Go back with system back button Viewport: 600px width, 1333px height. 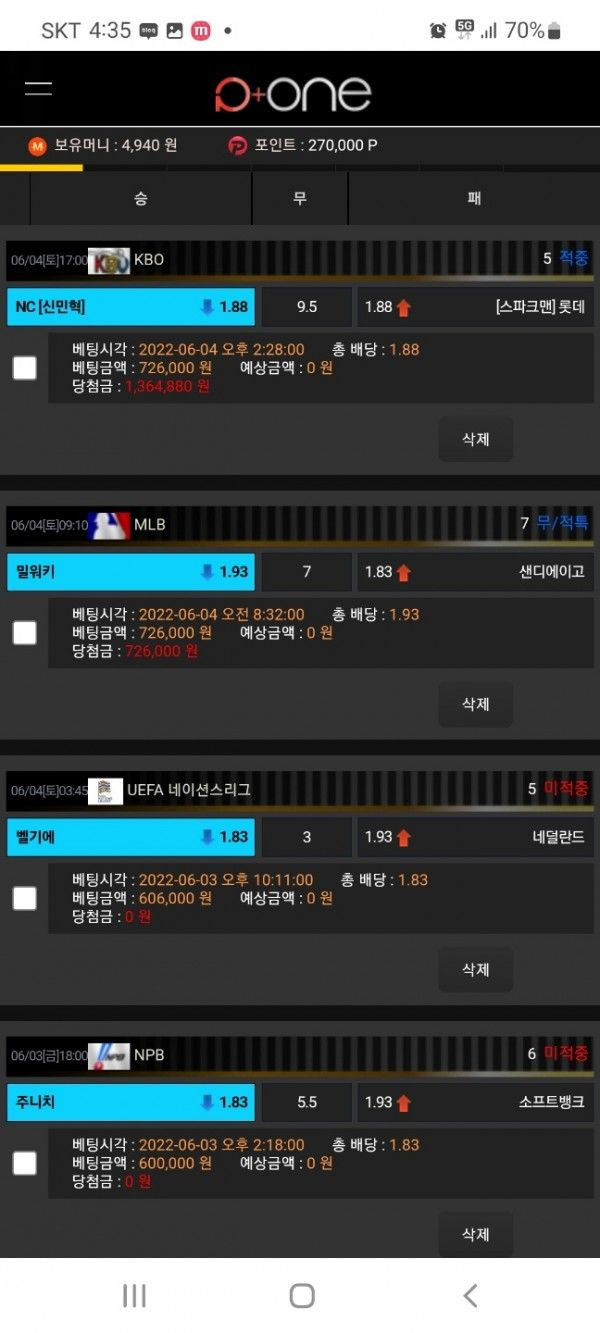pyautogui.click(x=470, y=1296)
